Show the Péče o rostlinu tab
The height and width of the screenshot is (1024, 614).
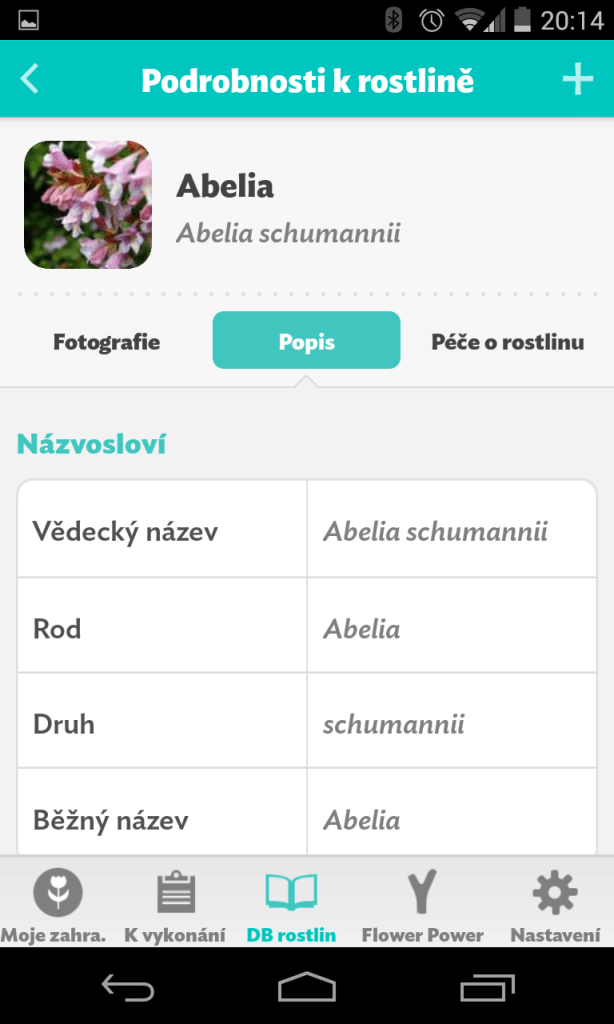[x=508, y=342]
